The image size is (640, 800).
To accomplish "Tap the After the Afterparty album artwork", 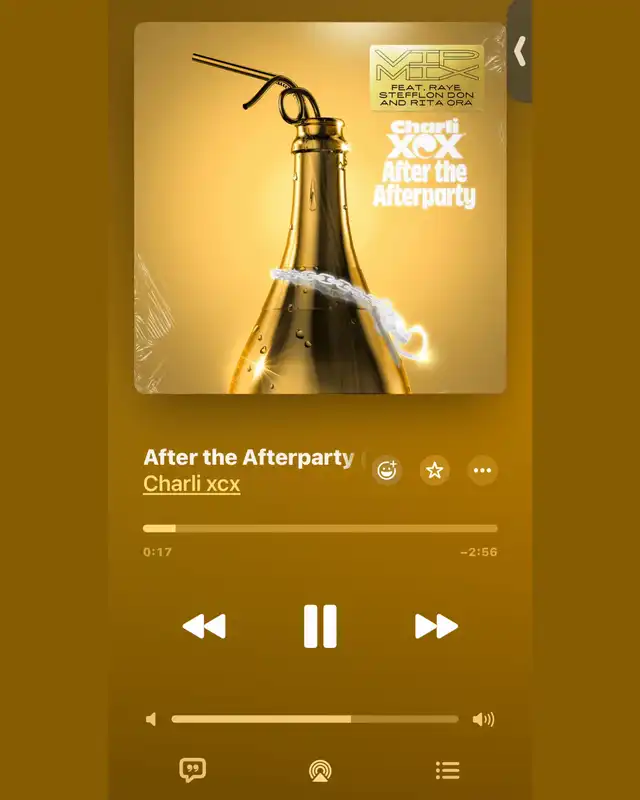I will [320, 208].
